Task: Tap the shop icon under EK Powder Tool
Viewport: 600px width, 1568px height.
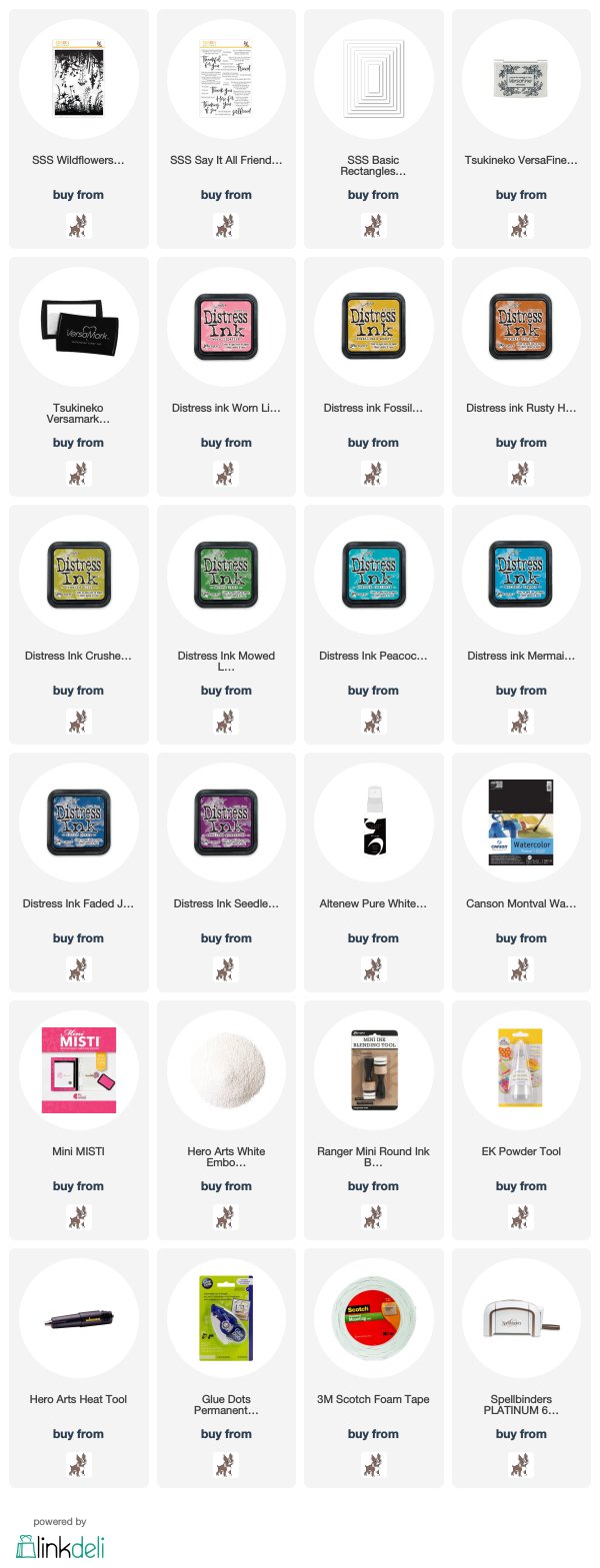Action: click(x=521, y=1216)
